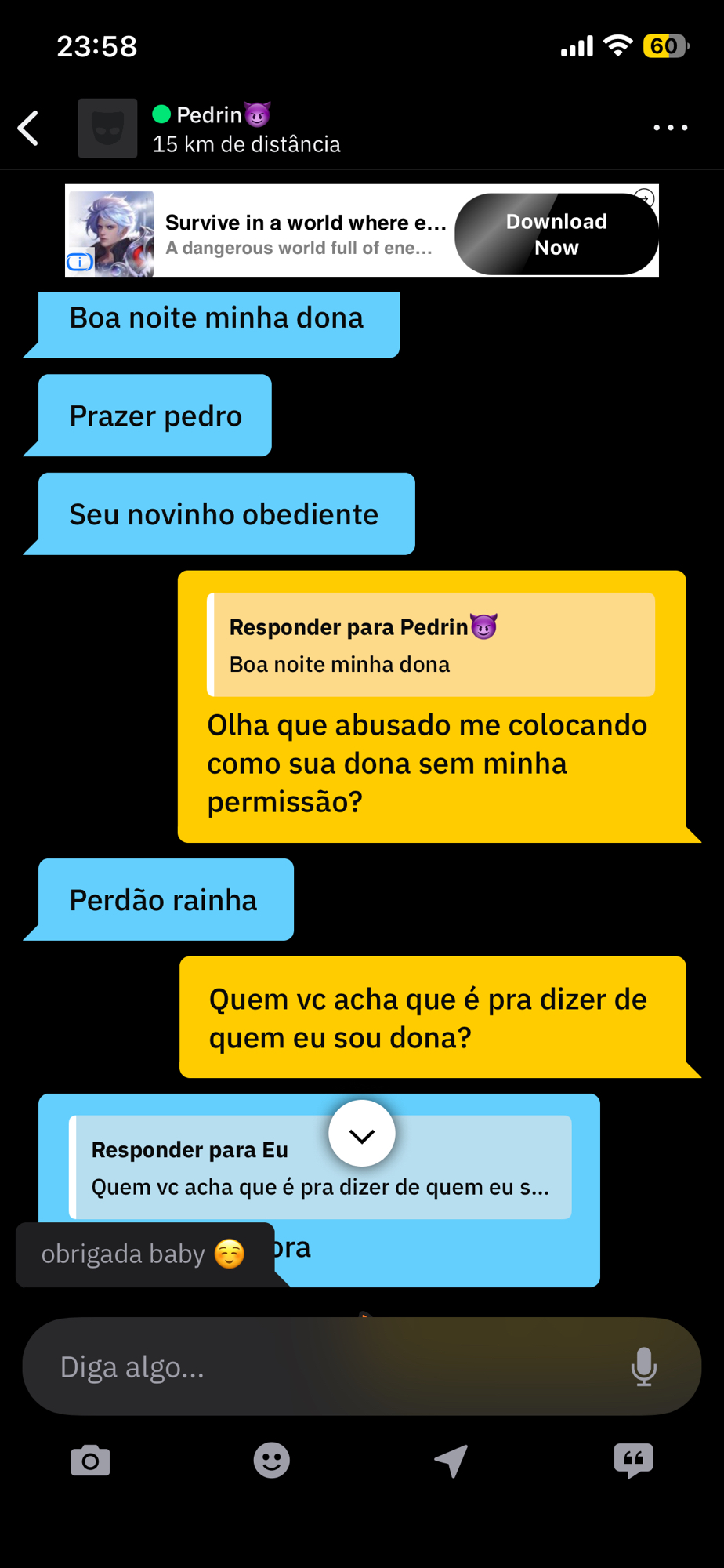Send suggested reply "obrigada baby"
Viewport: 724px width, 1568px height.
tap(144, 1254)
